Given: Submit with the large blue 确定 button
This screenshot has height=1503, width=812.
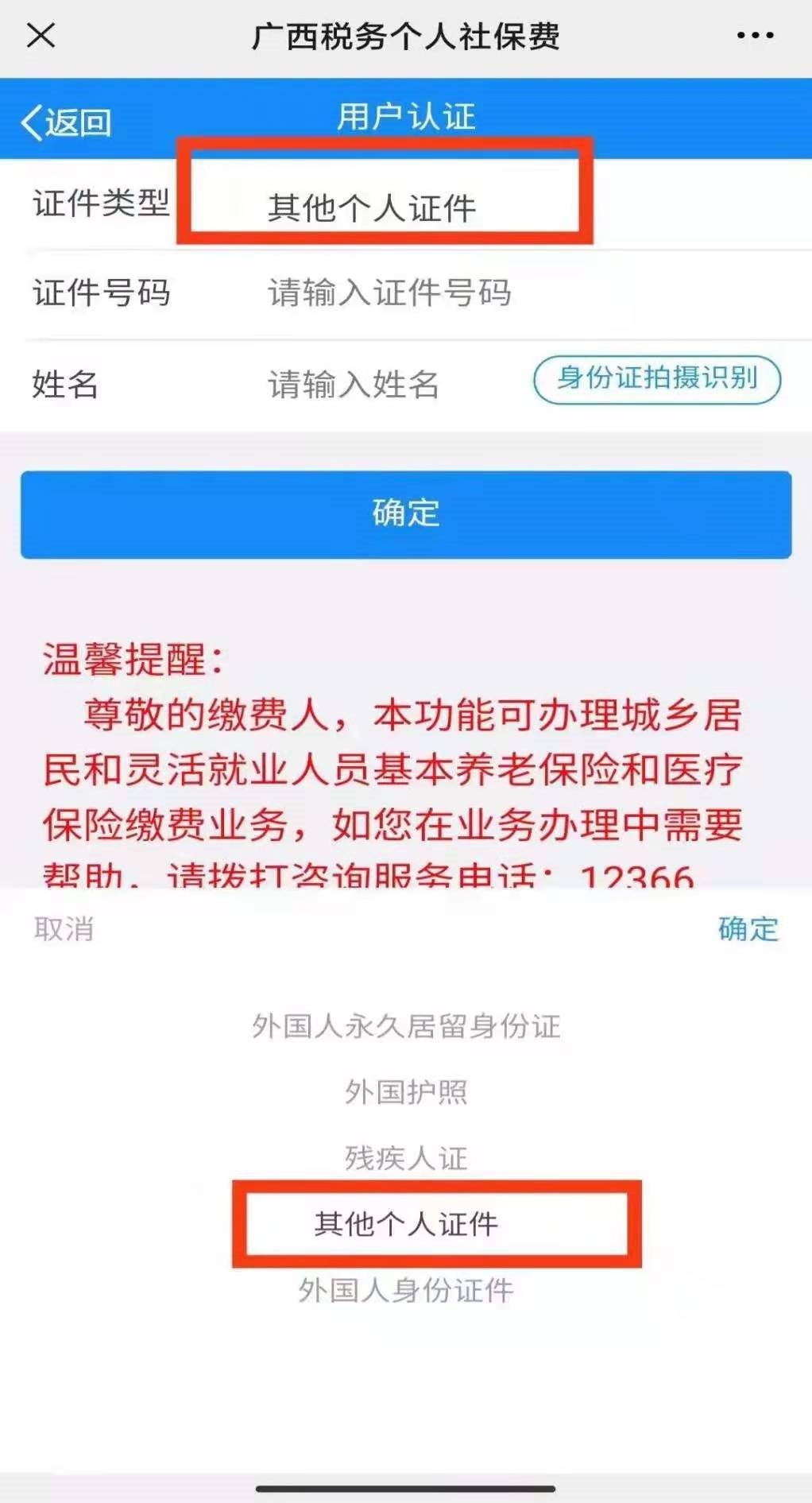Looking at the screenshot, I should (406, 514).
